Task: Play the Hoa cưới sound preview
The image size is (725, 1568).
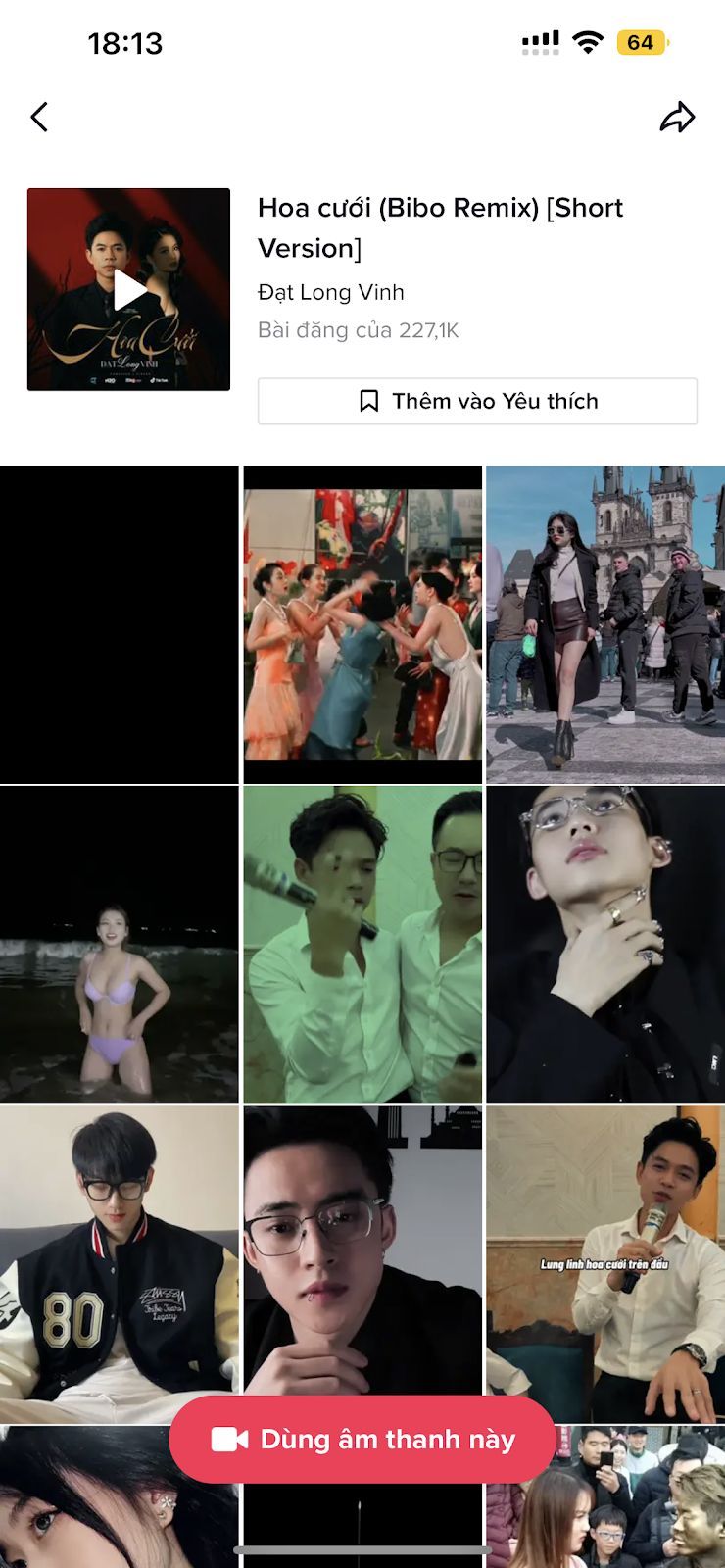Action: (x=128, y=290)
